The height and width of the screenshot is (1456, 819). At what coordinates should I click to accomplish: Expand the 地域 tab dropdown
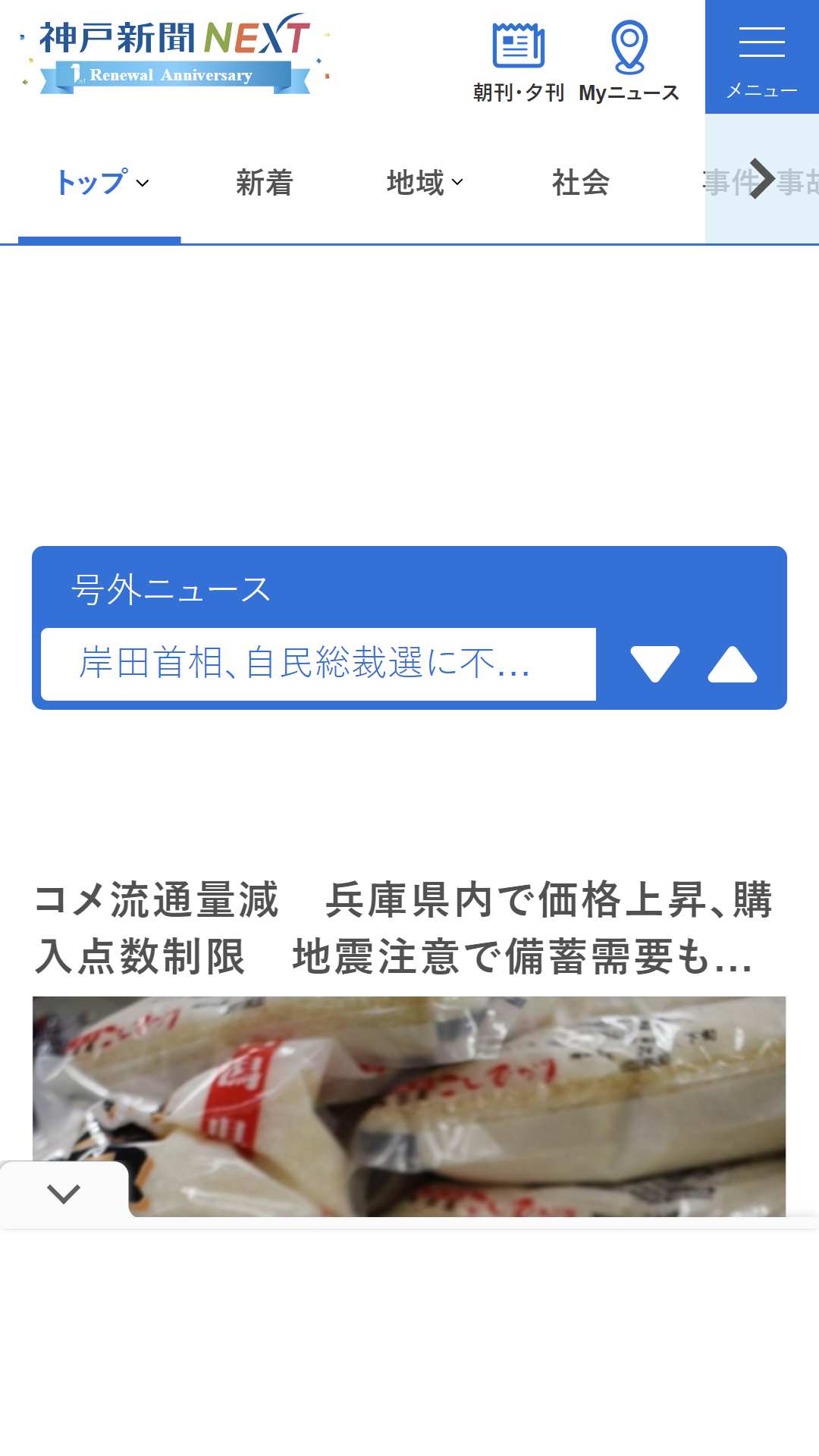click(425, 183)
